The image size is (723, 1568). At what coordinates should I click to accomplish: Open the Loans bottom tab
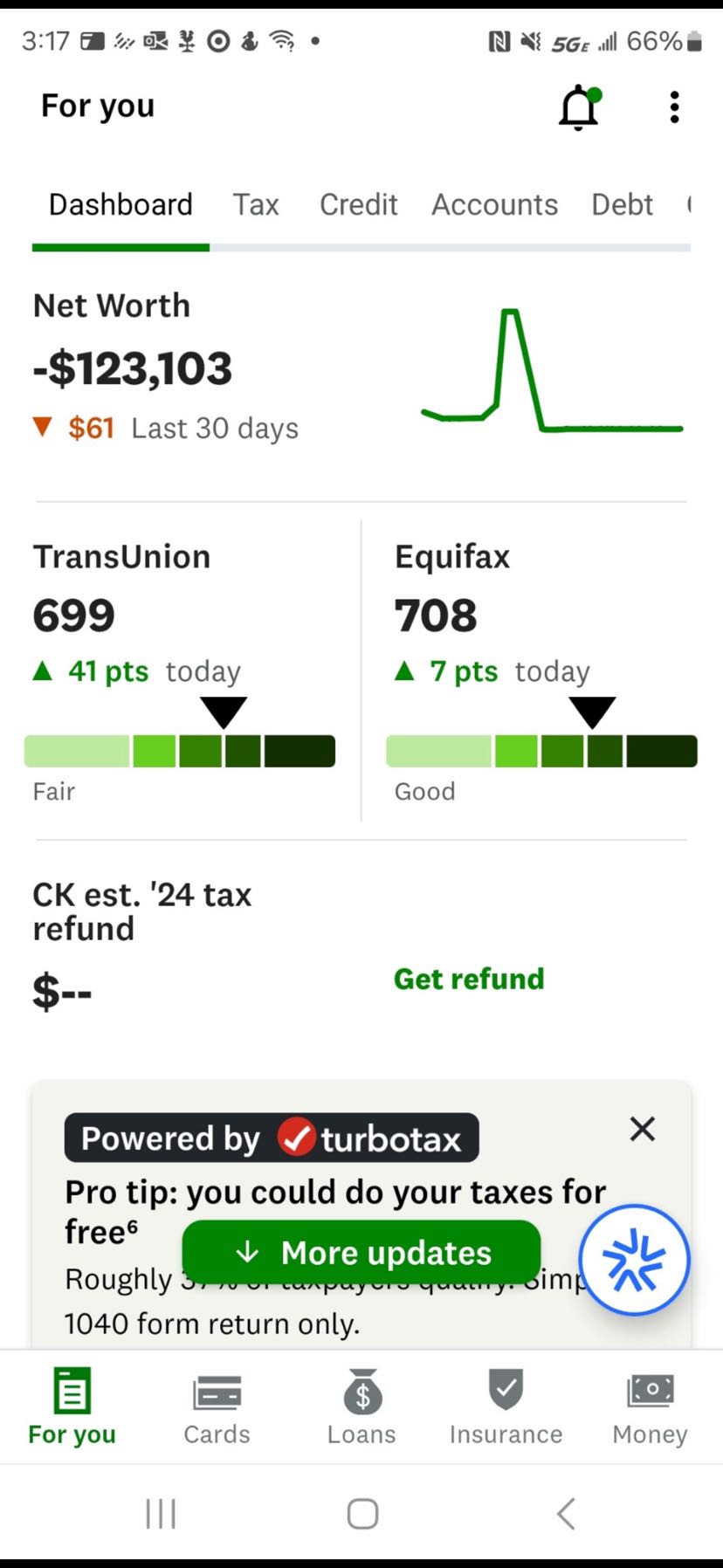[361, 1406]
